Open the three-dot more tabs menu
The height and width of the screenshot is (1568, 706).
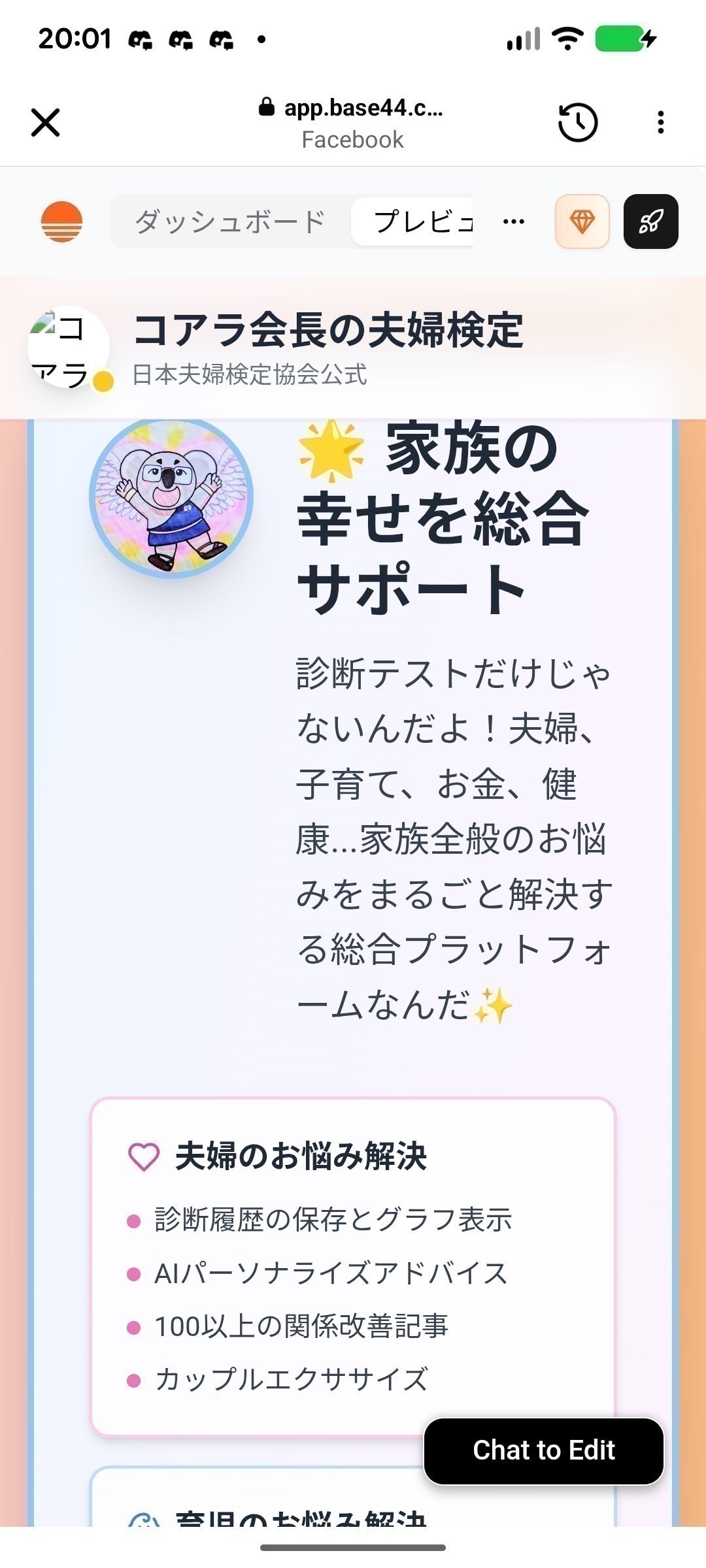pos(514,222)
